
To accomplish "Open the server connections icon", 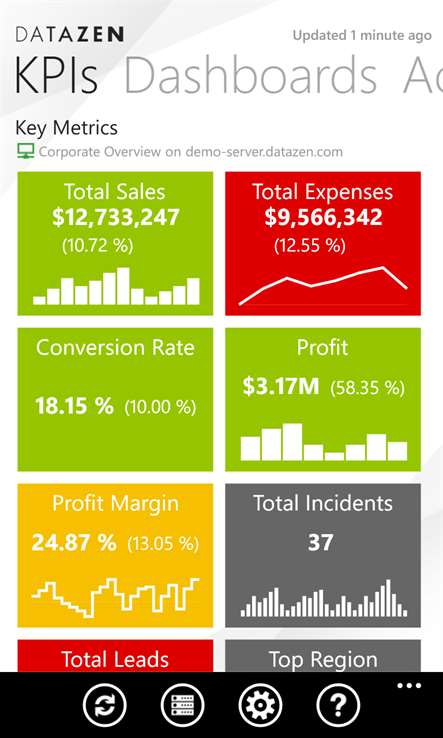I will point(183,706).
